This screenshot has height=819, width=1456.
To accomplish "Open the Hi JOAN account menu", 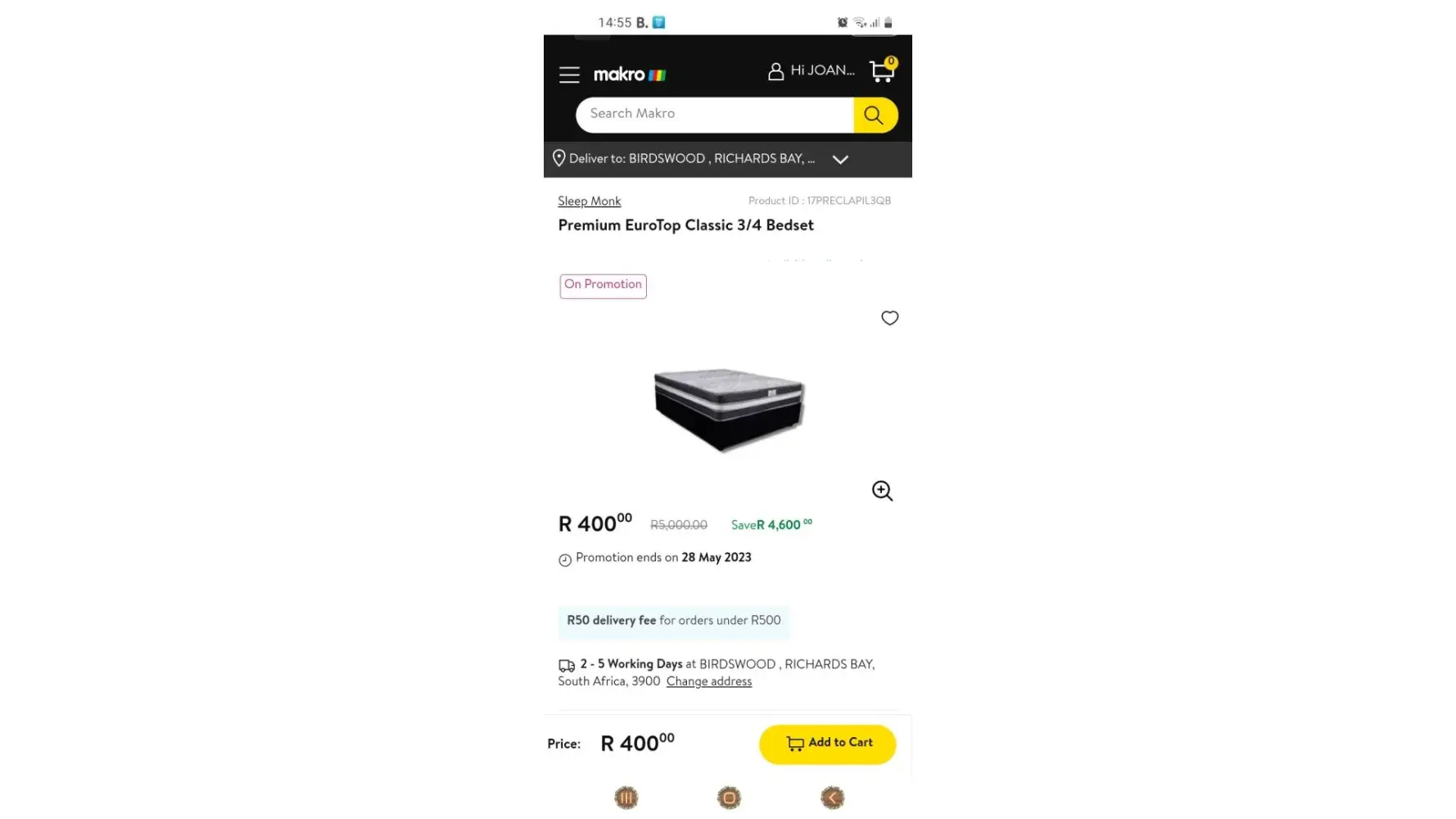I will (x=811, y=71).
